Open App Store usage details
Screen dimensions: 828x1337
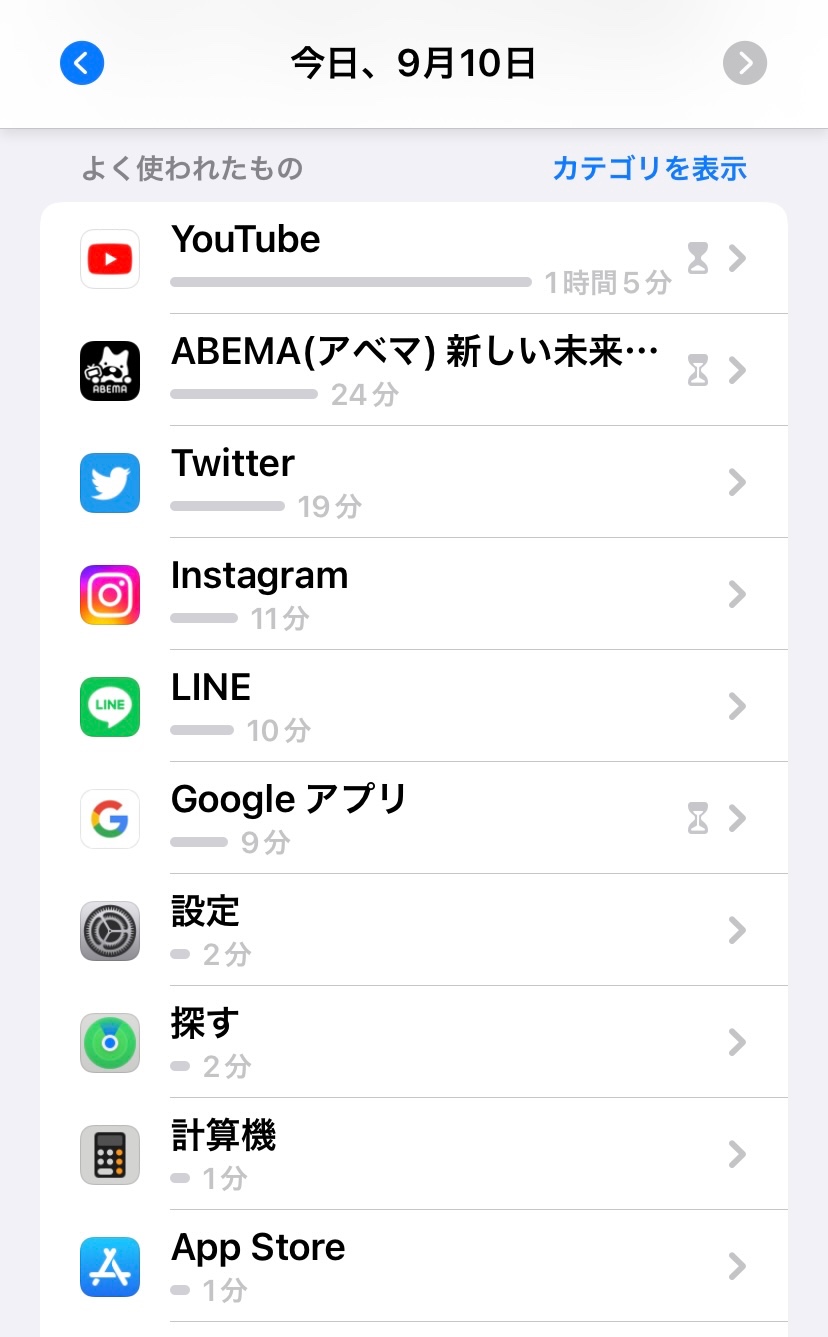414,1267
